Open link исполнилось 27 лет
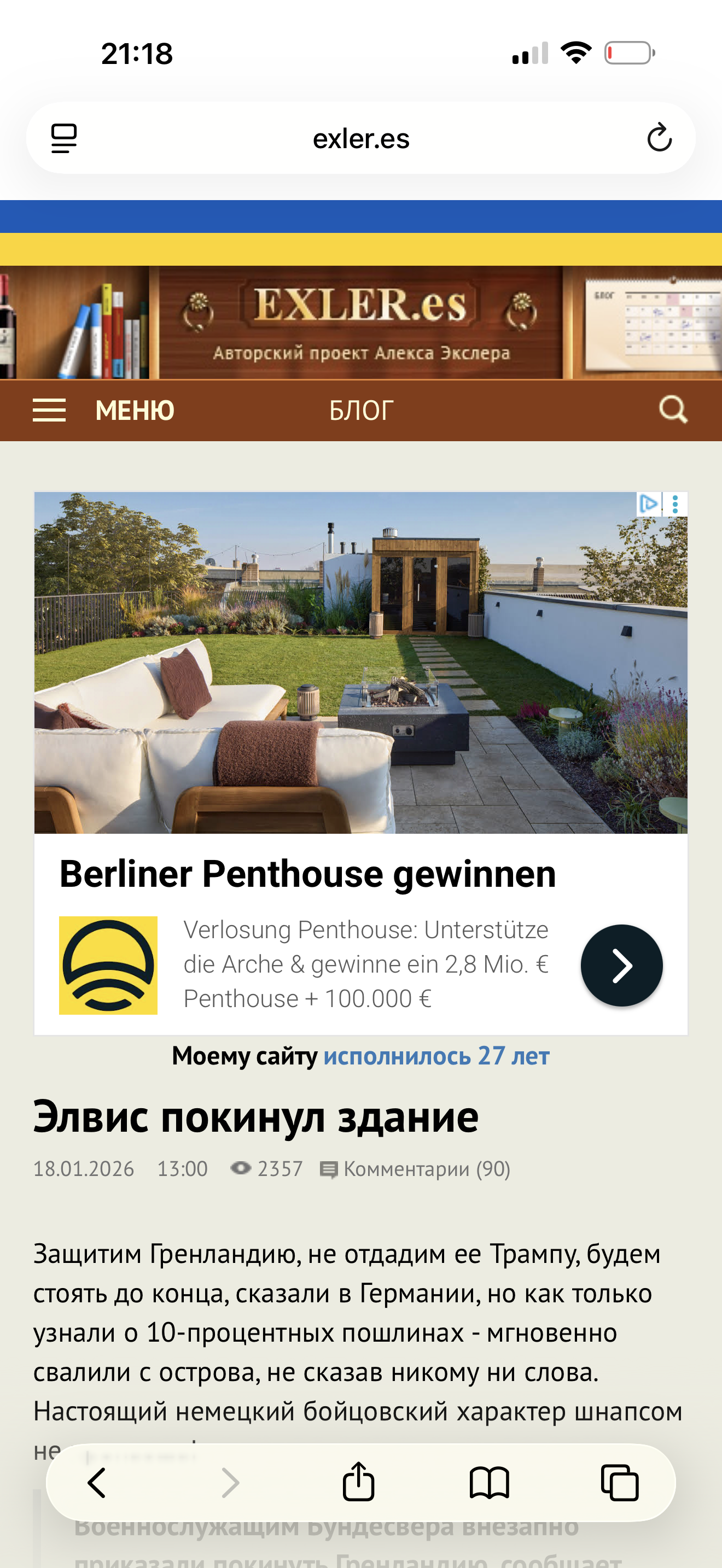This screenshot has height=1568, width=722. pos(436,1056)
